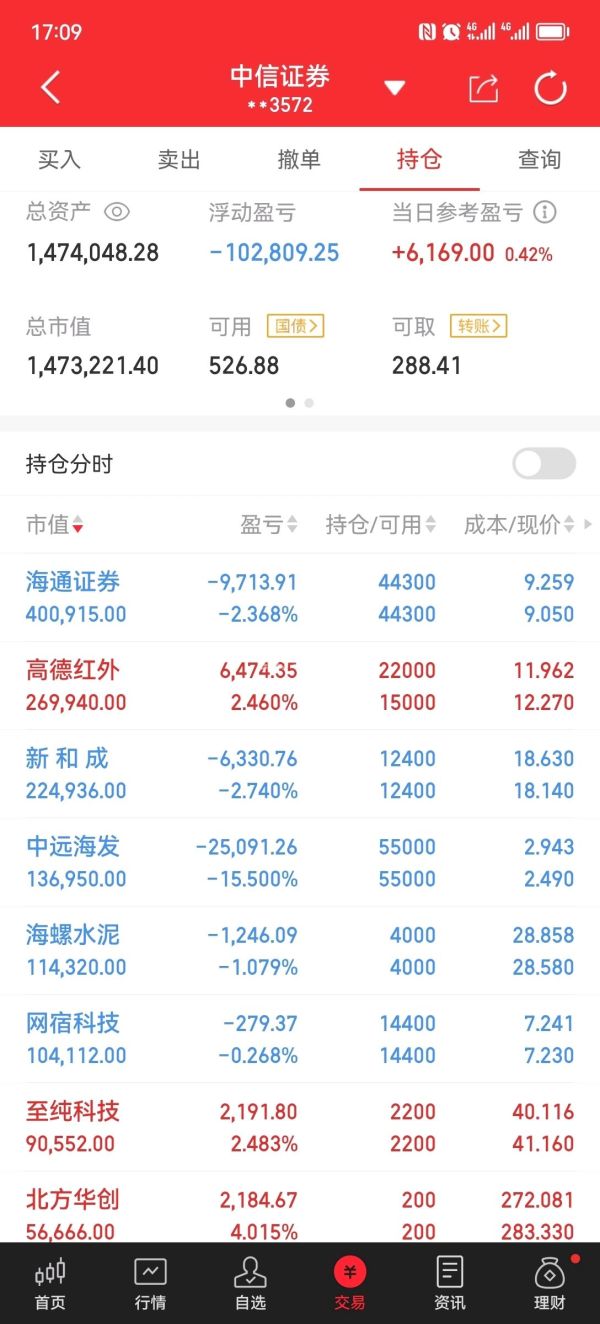The image size is (600, 1324).
Task: Tap the 国债 chip
Action: [295, 326]
